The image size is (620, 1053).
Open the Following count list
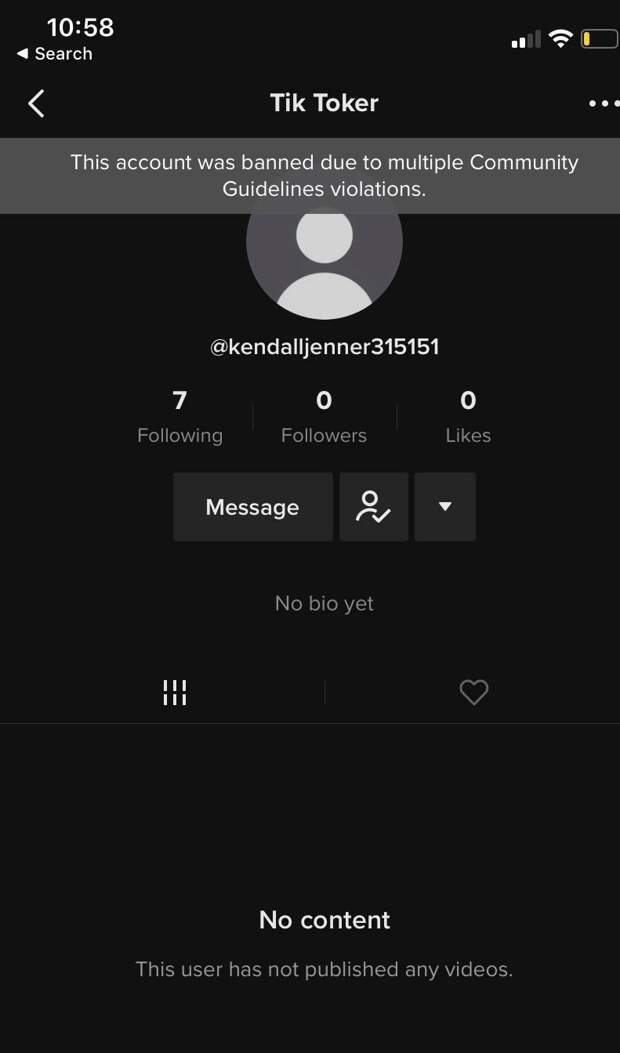179,417
